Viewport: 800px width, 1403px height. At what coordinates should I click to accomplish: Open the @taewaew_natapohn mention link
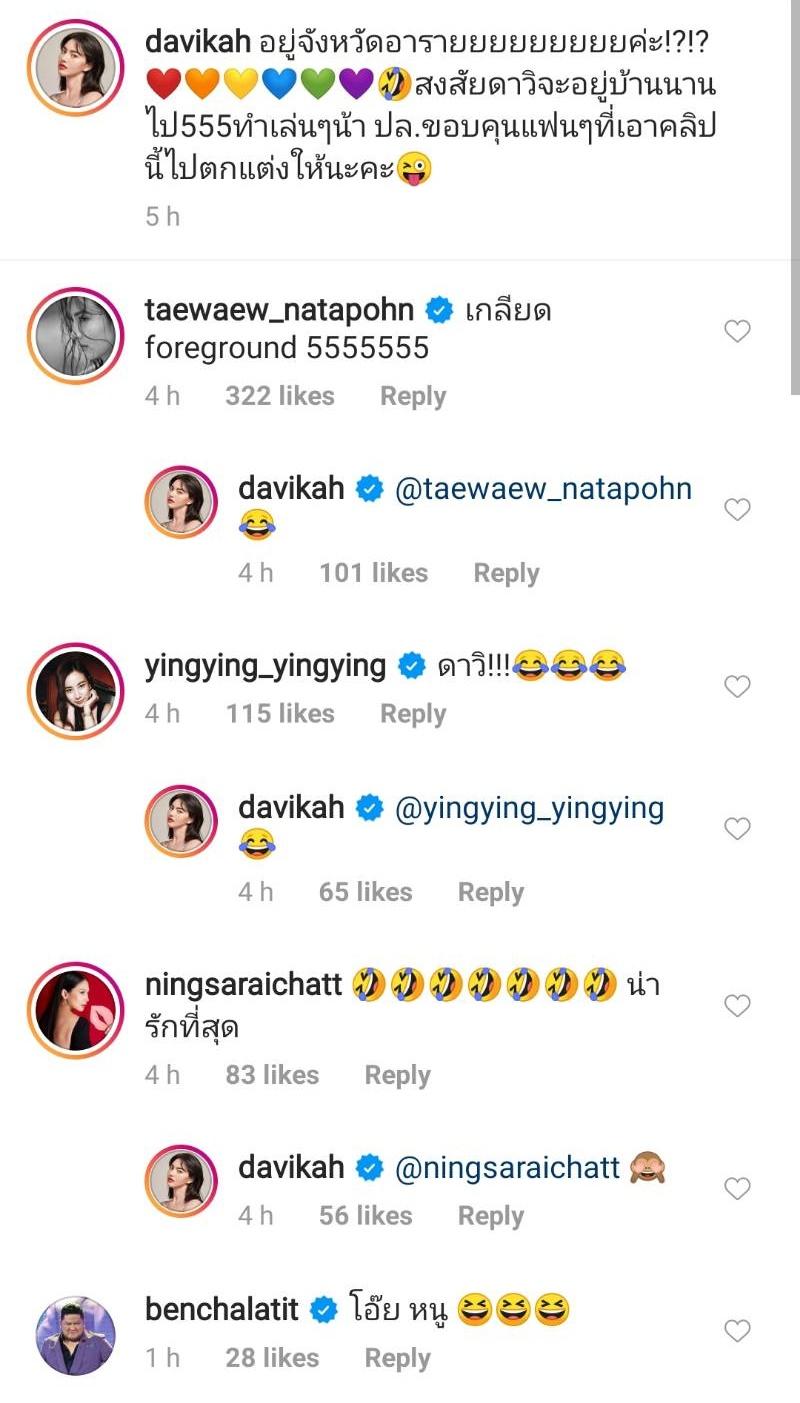544,489
